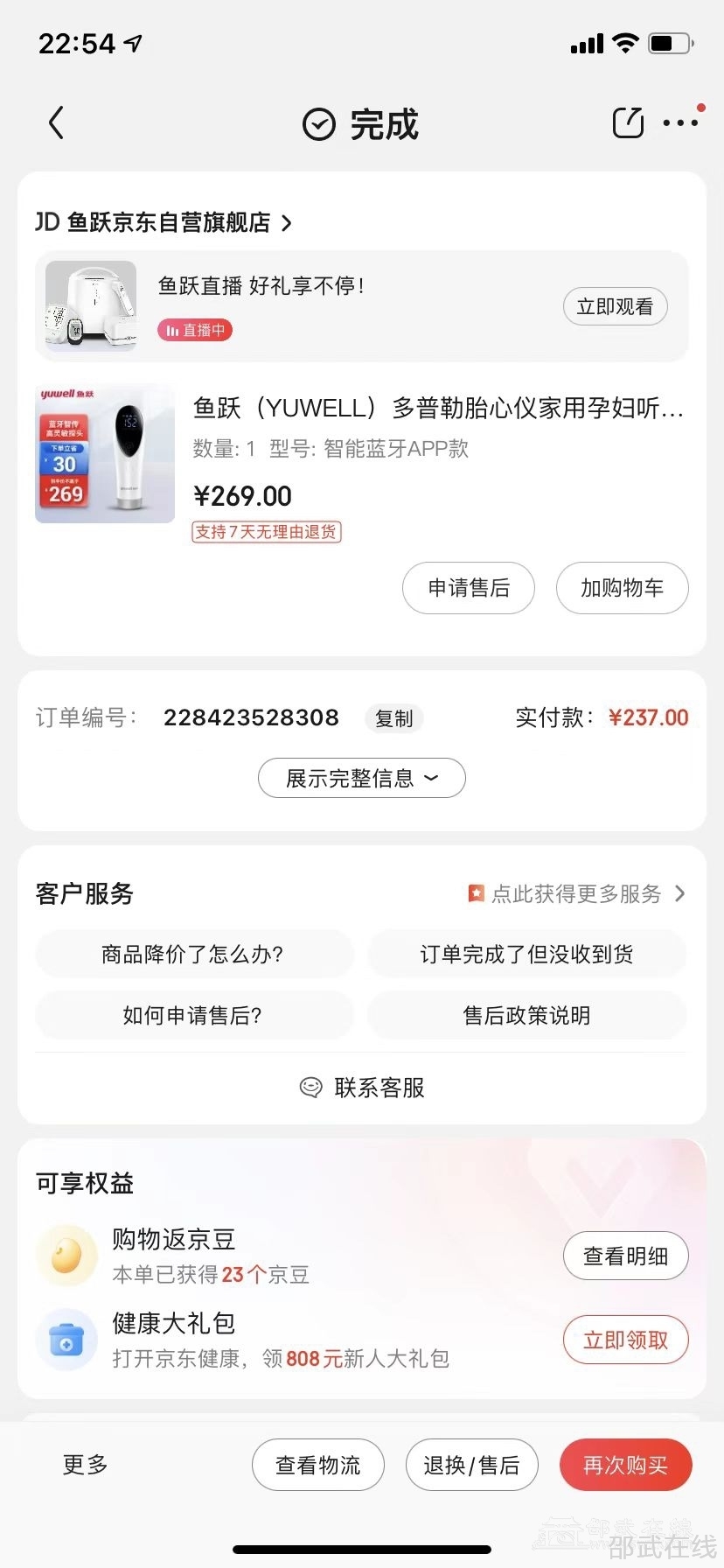Screen dimensions: 724x1568
Task: Open the 鱼跃 多普勒胎心仪 product
Action: tap(437, 409)
